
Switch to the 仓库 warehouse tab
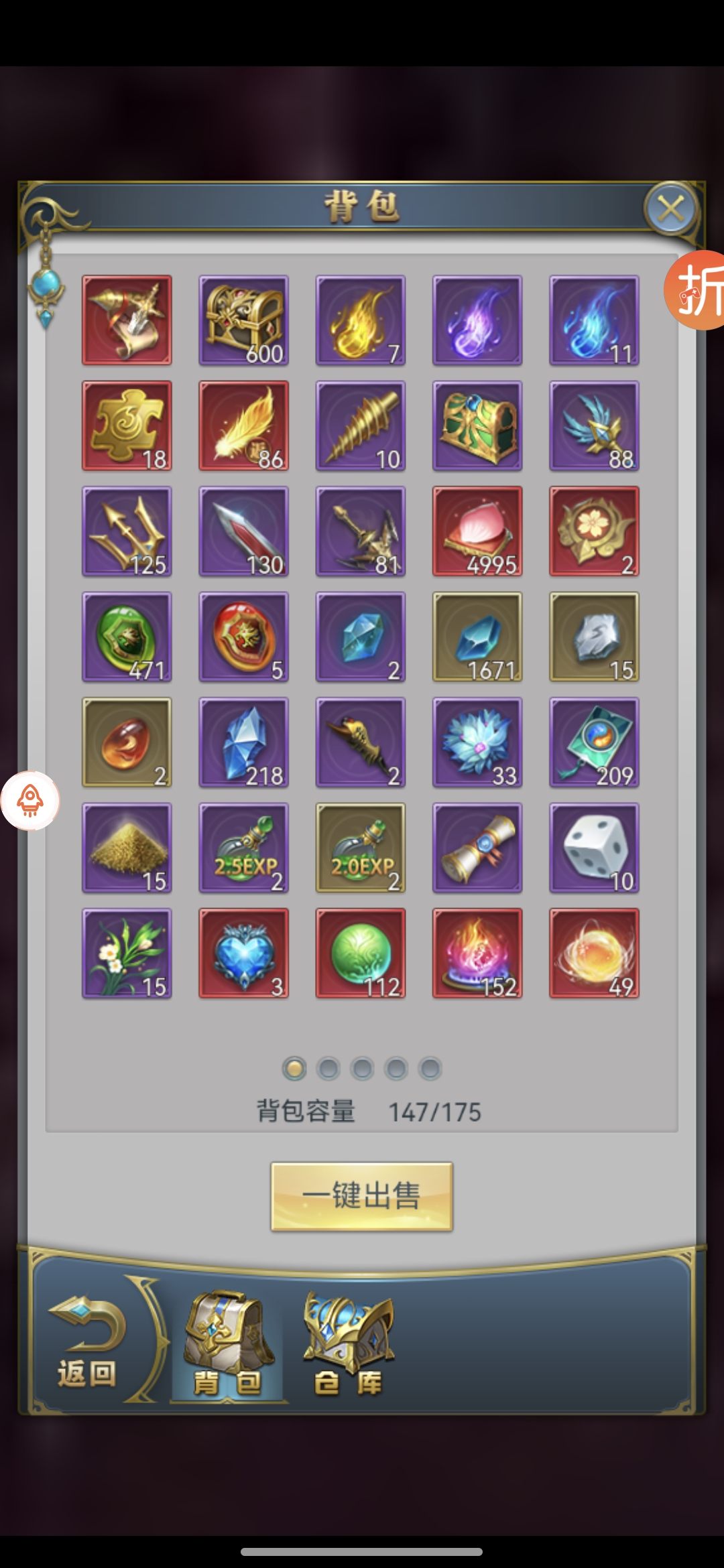(x=349, y=1347)
